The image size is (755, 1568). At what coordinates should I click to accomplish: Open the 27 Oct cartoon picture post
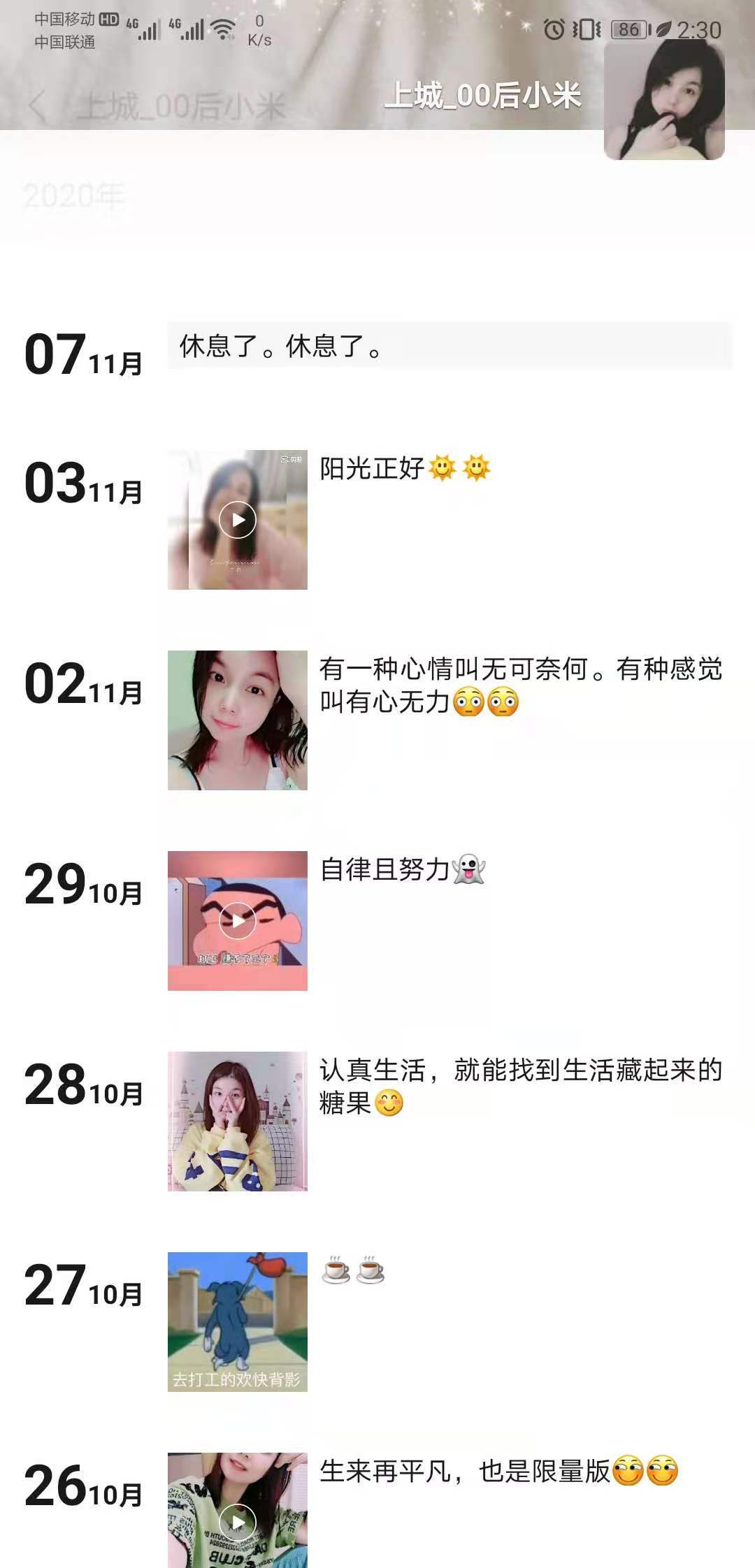click(x=238, y=1322)
